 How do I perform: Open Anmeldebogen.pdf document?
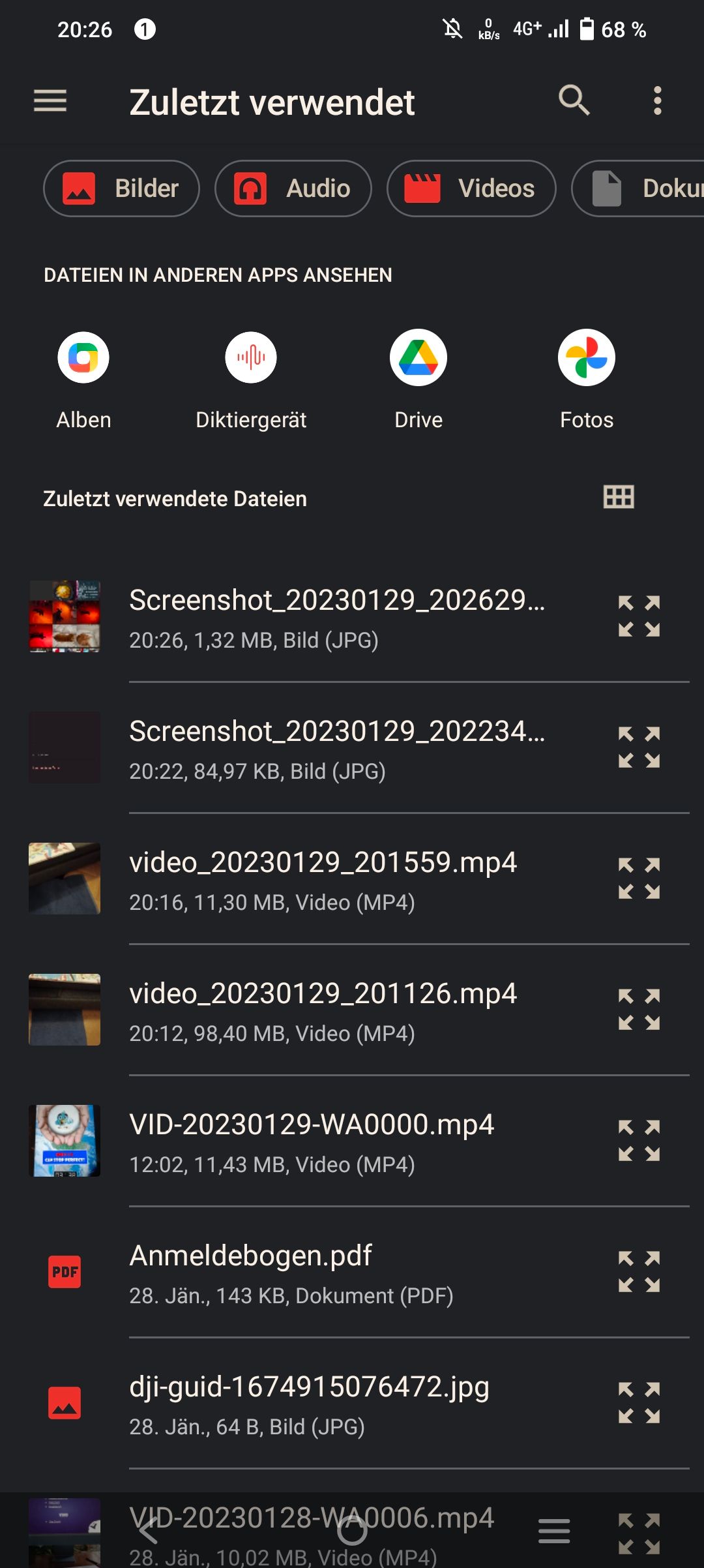click(x=291, y=1272)
